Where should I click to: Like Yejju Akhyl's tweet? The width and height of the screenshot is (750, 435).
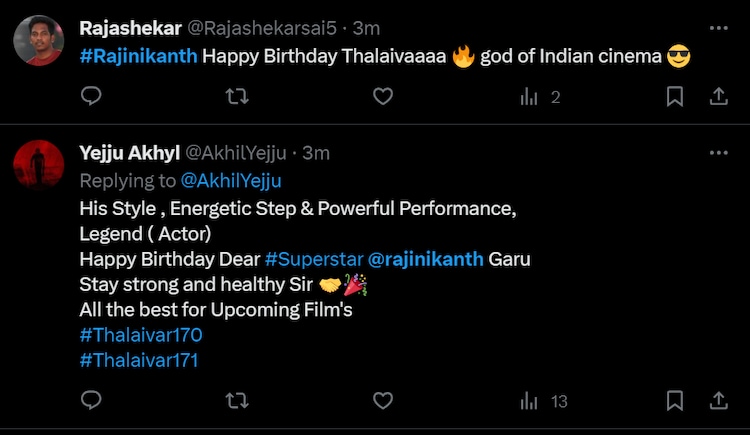(383, 400)
